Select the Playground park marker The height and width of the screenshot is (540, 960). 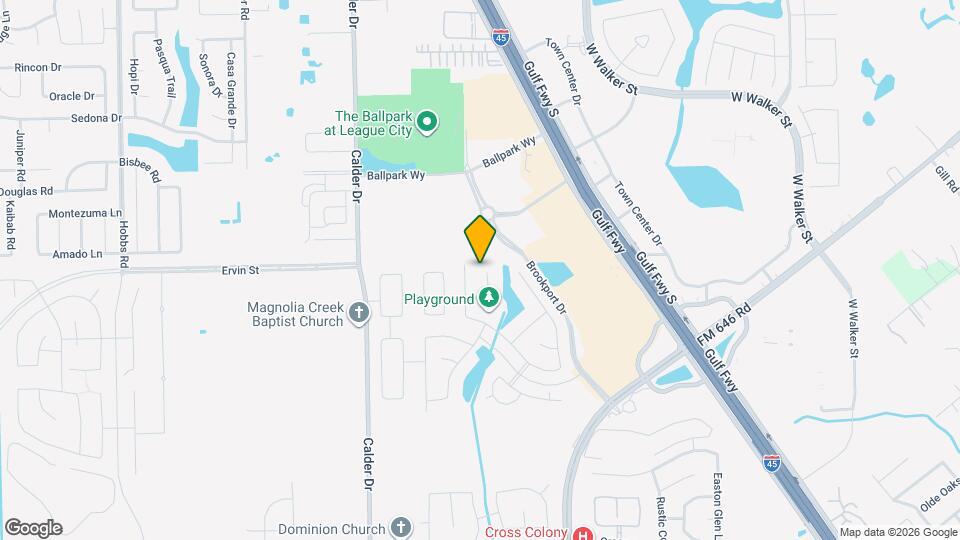tap(488, 298)
